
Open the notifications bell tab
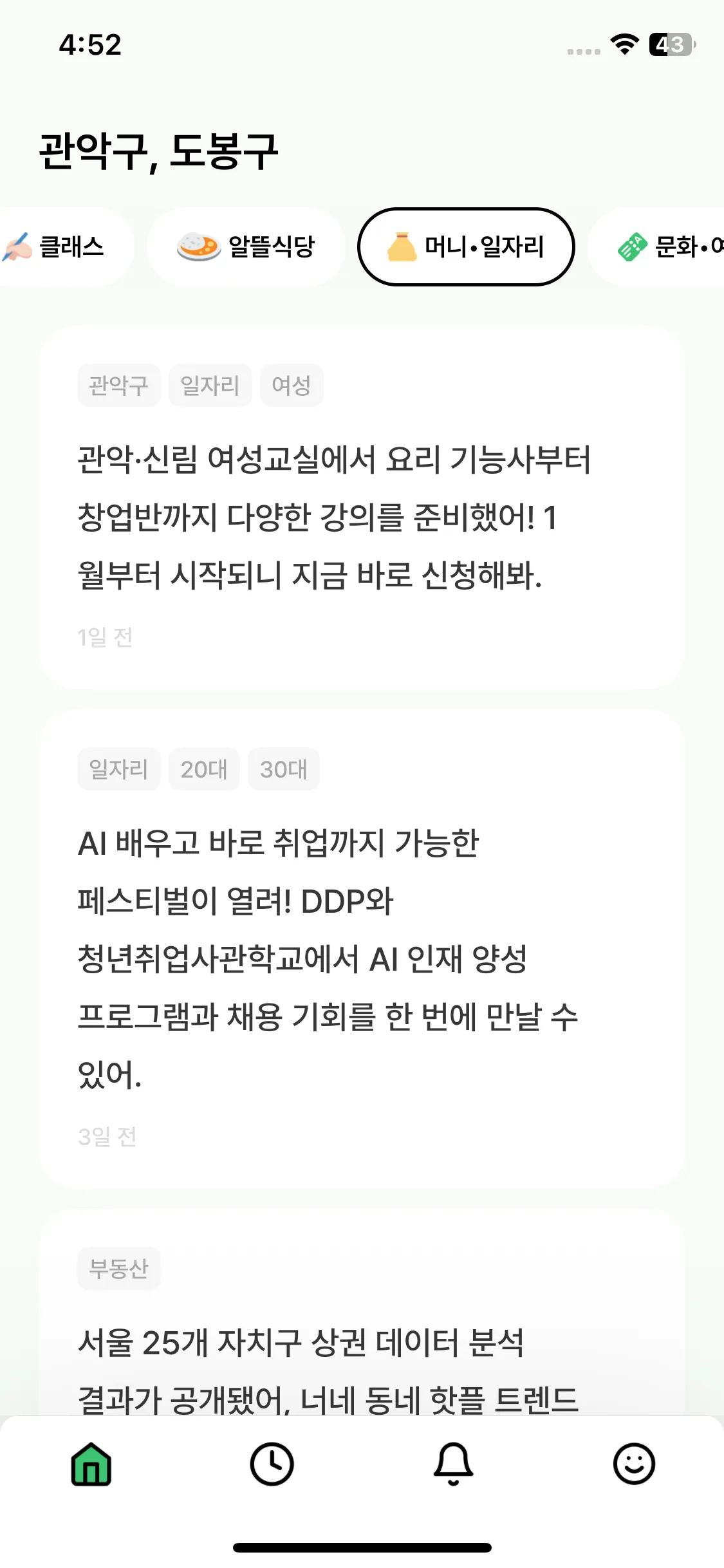[x=453, y=1464]
